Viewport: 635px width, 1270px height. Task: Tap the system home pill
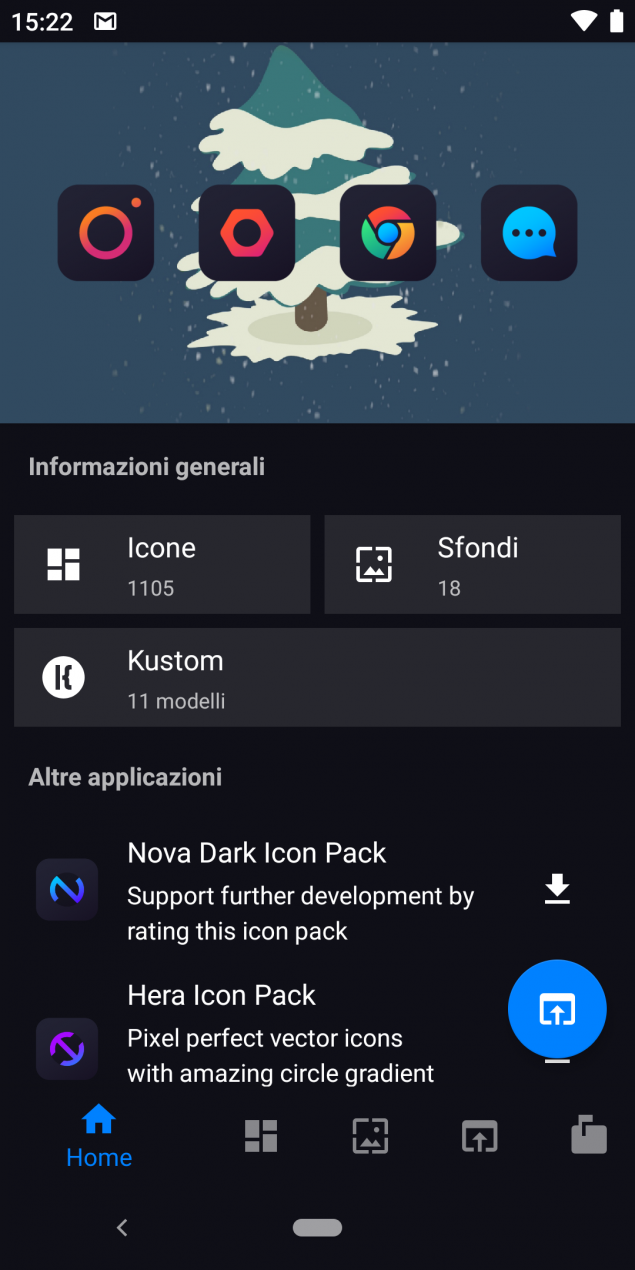tap(317, 1227)
